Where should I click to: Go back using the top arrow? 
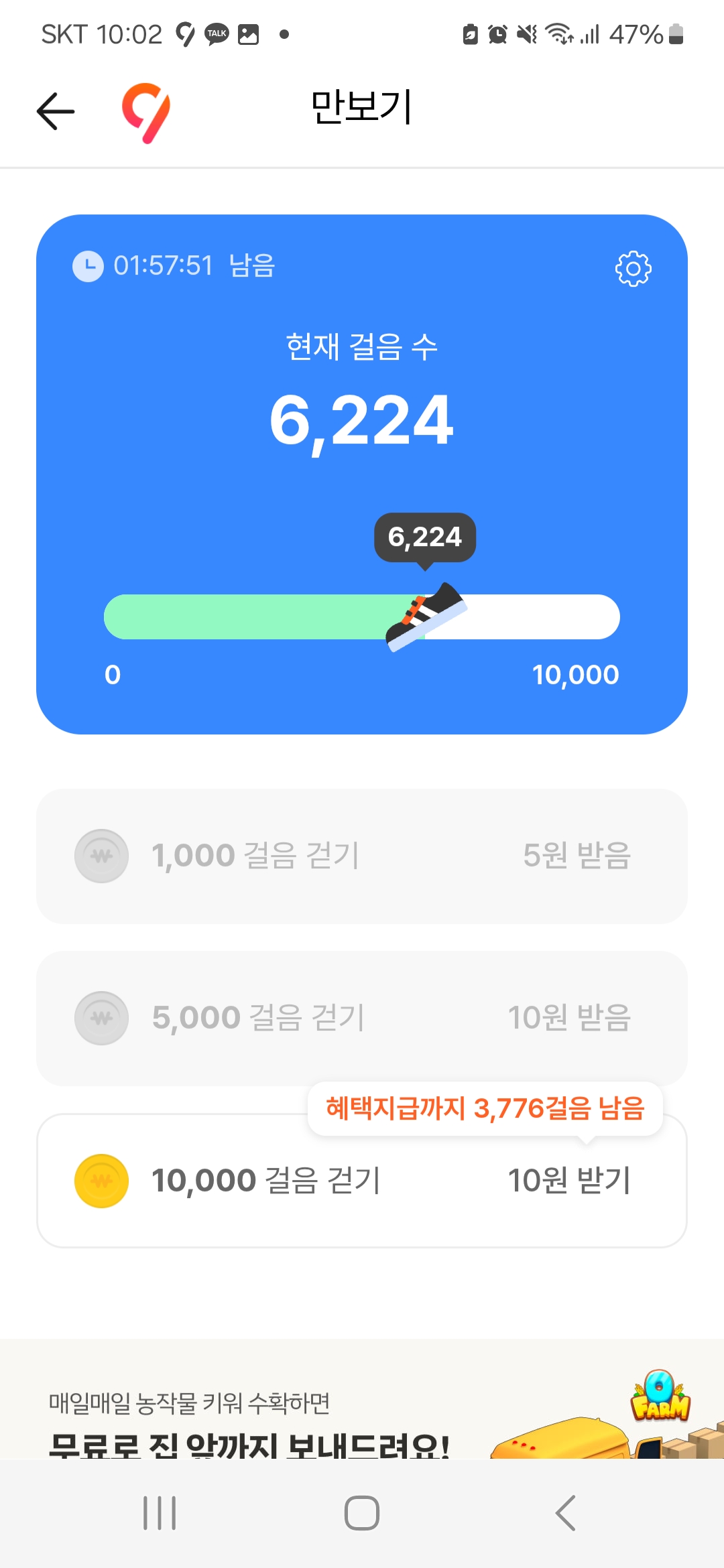(x=56, y=111)
